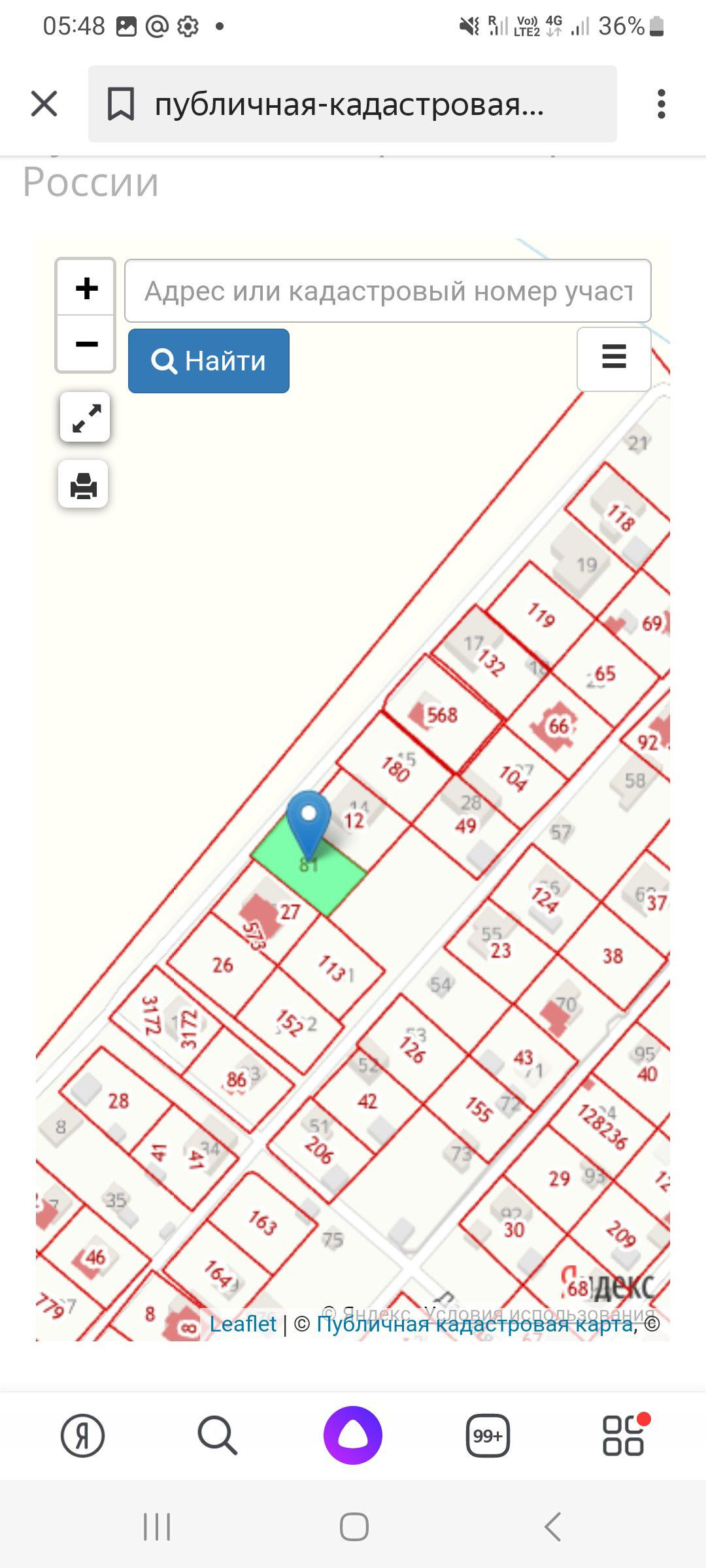Viewport: 706px width, 1568px height.
Task: Tap the Найти search button
Action: 209,361
